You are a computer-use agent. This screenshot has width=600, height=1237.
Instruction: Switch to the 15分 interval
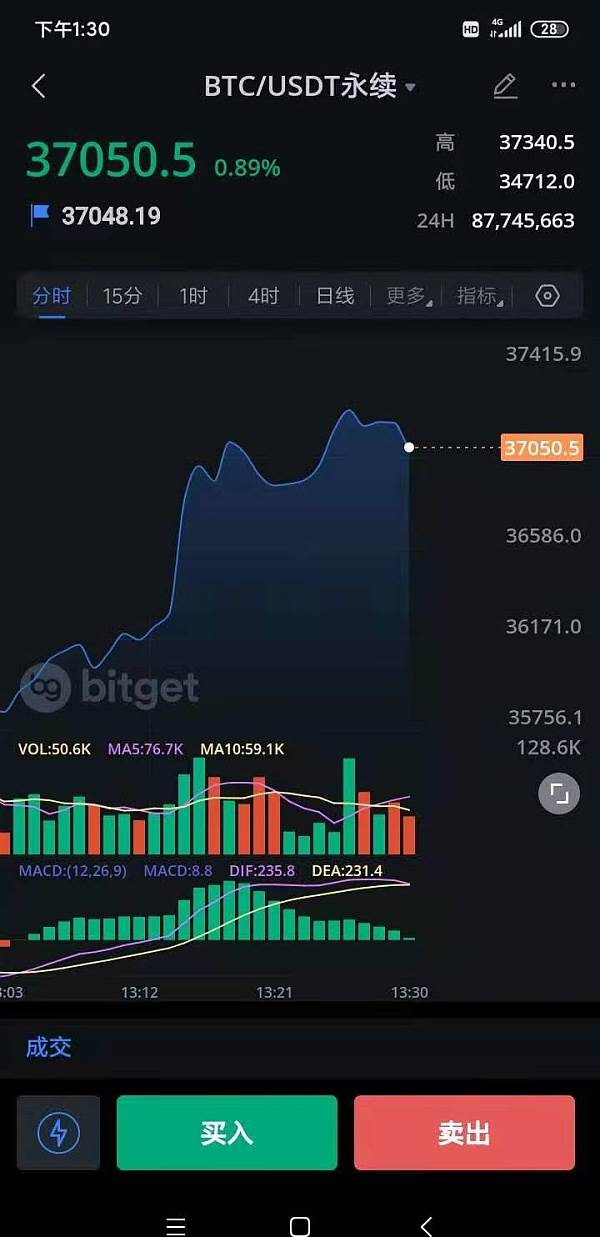tap(122, 295)
